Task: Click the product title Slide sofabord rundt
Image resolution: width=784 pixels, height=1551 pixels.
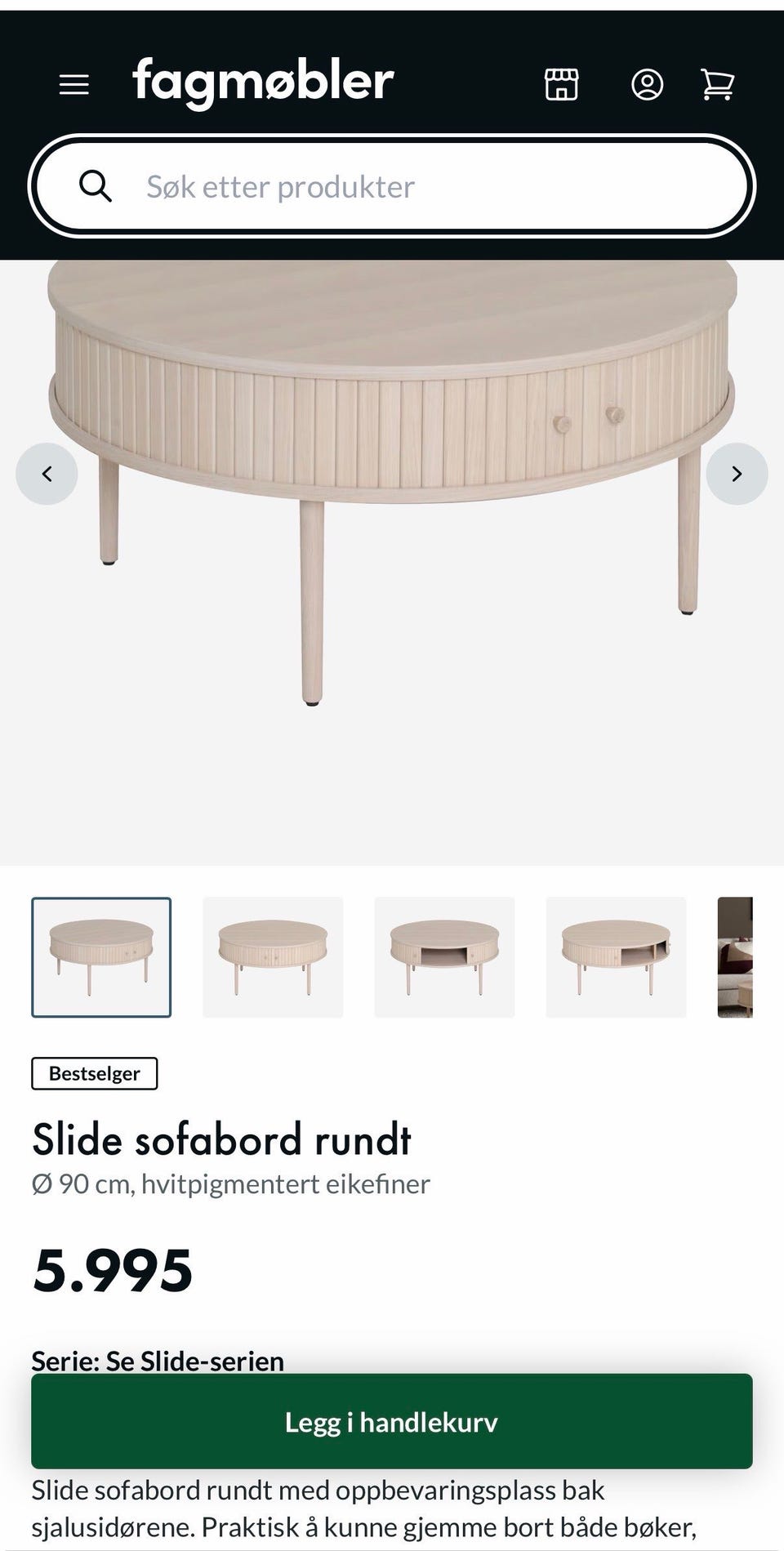Action: 222,1139
